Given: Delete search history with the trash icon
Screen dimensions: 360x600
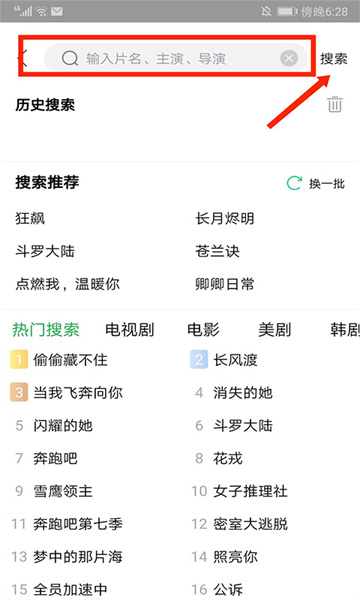Looking at the screenshot, I should pos(335,104).
